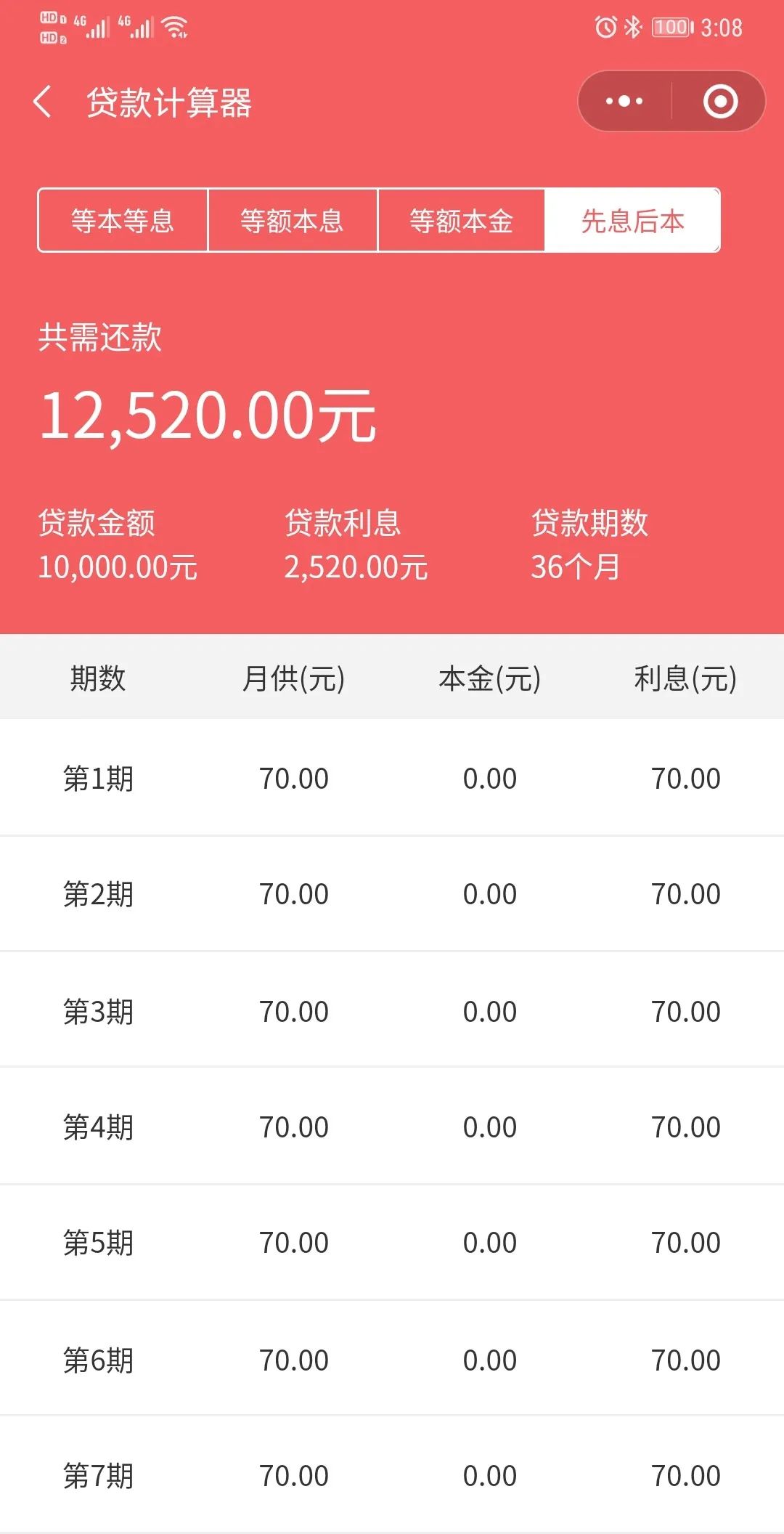This screenshot has height=1534, width=784.
Task: Tap the 贷款金额 value 10,000.00元
Action: pyautogui.click(x=118, y=568)
